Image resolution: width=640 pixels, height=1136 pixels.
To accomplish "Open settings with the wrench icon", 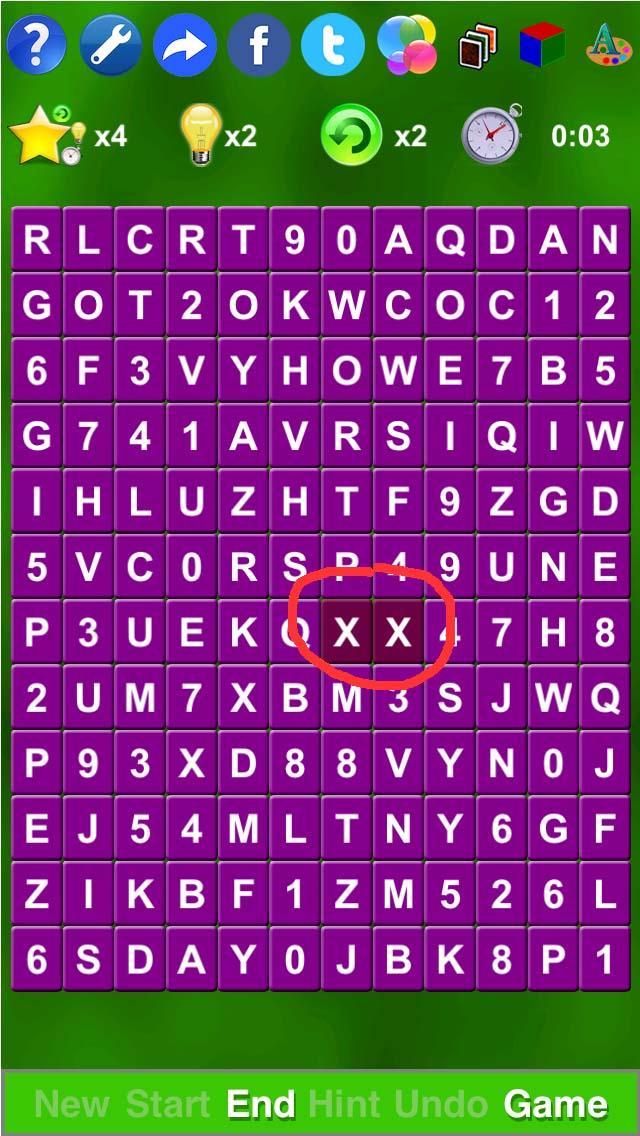I will click(x=110, y=44).
